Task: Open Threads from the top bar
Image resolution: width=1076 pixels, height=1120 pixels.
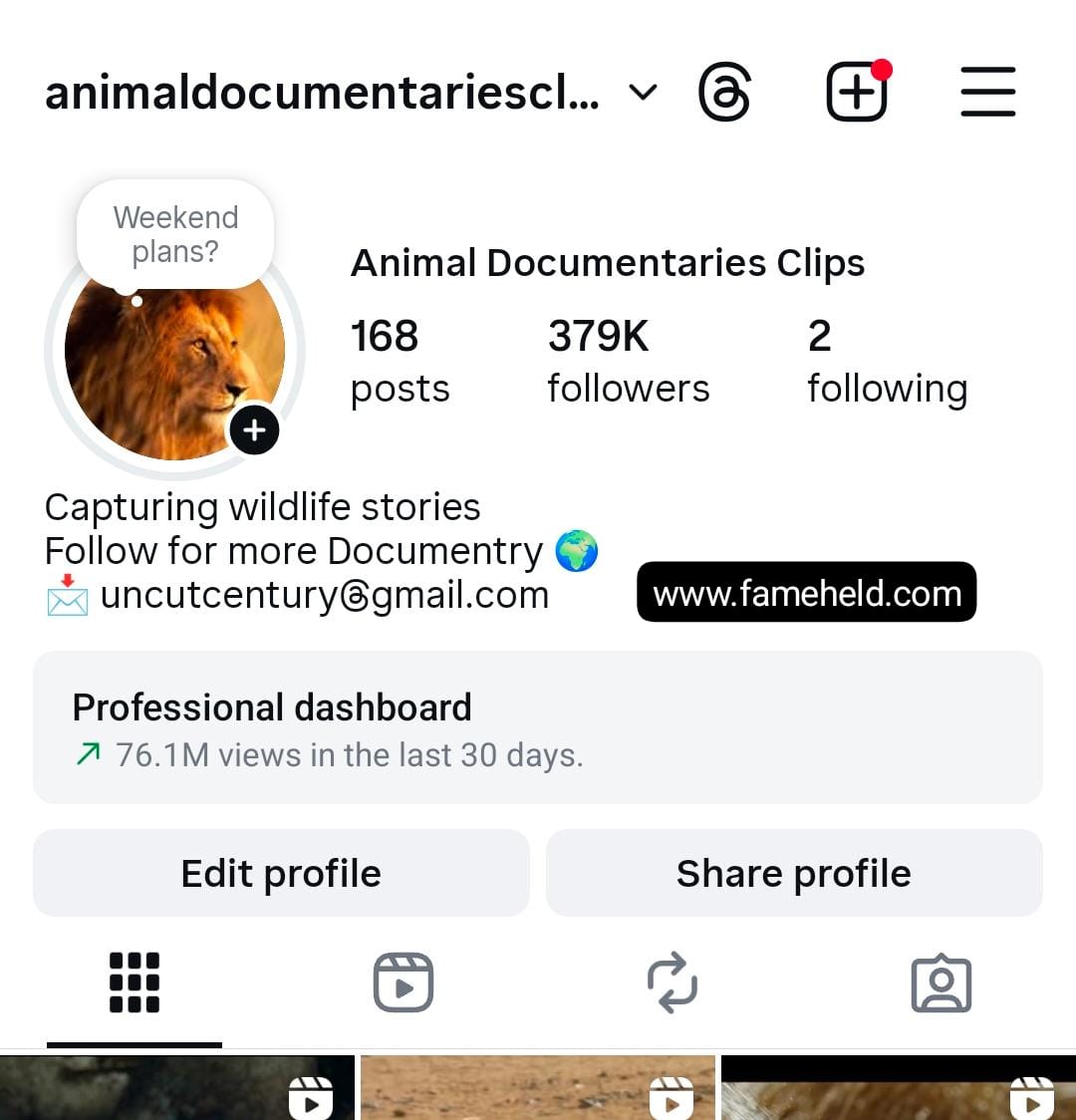Action: click(x=724, y=93)
